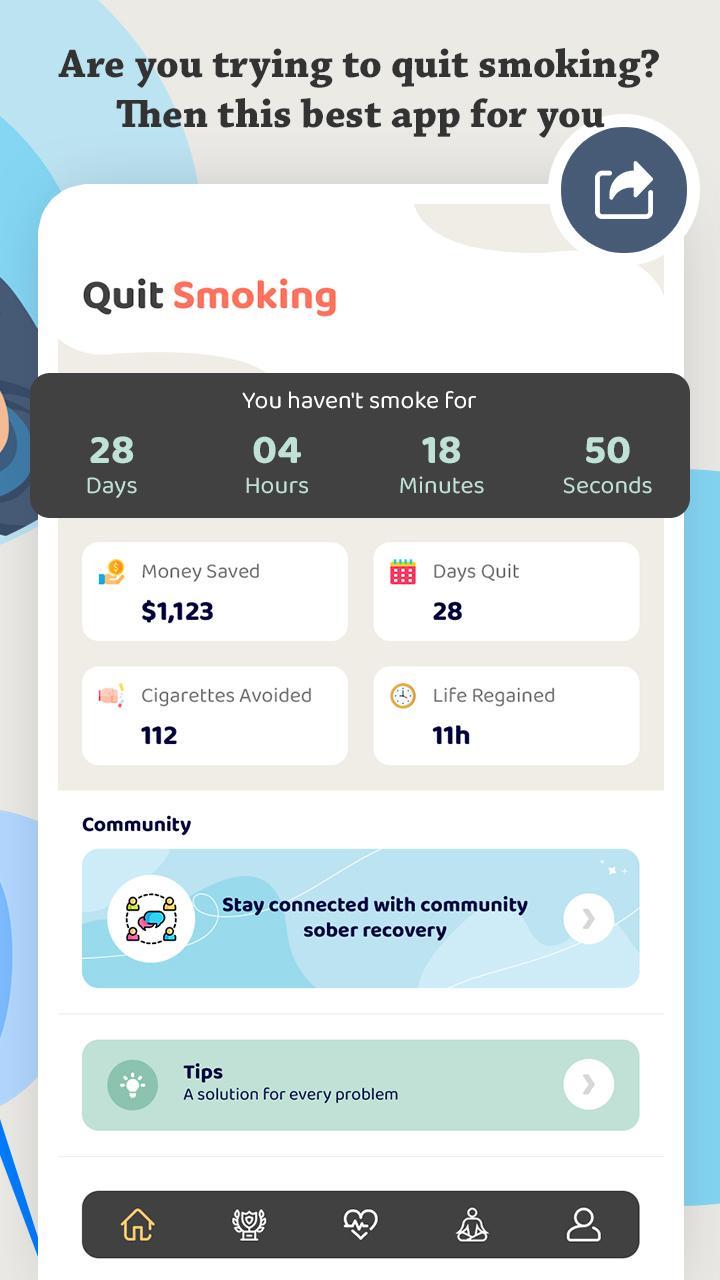Image resolution: width=720 pixels, height=1280 pixels.
Task: Click the Money Saved $1,123 stat card
Action: 214,590
